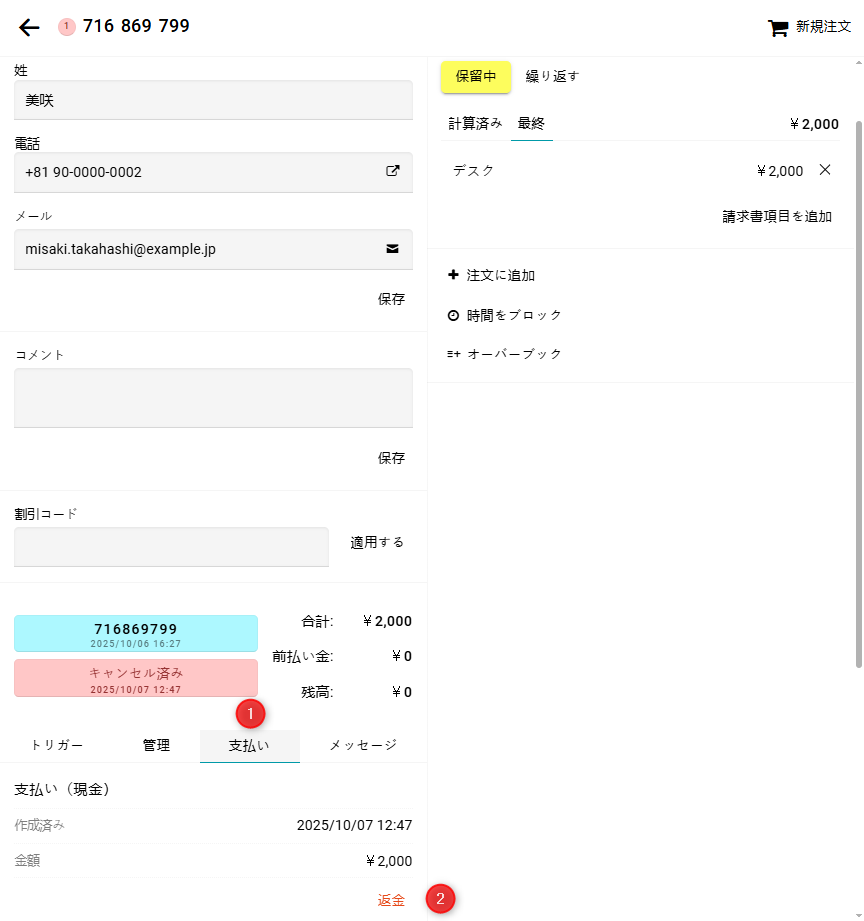
Task: Save contact details with 保存 below メール
Action: [391, 299]
